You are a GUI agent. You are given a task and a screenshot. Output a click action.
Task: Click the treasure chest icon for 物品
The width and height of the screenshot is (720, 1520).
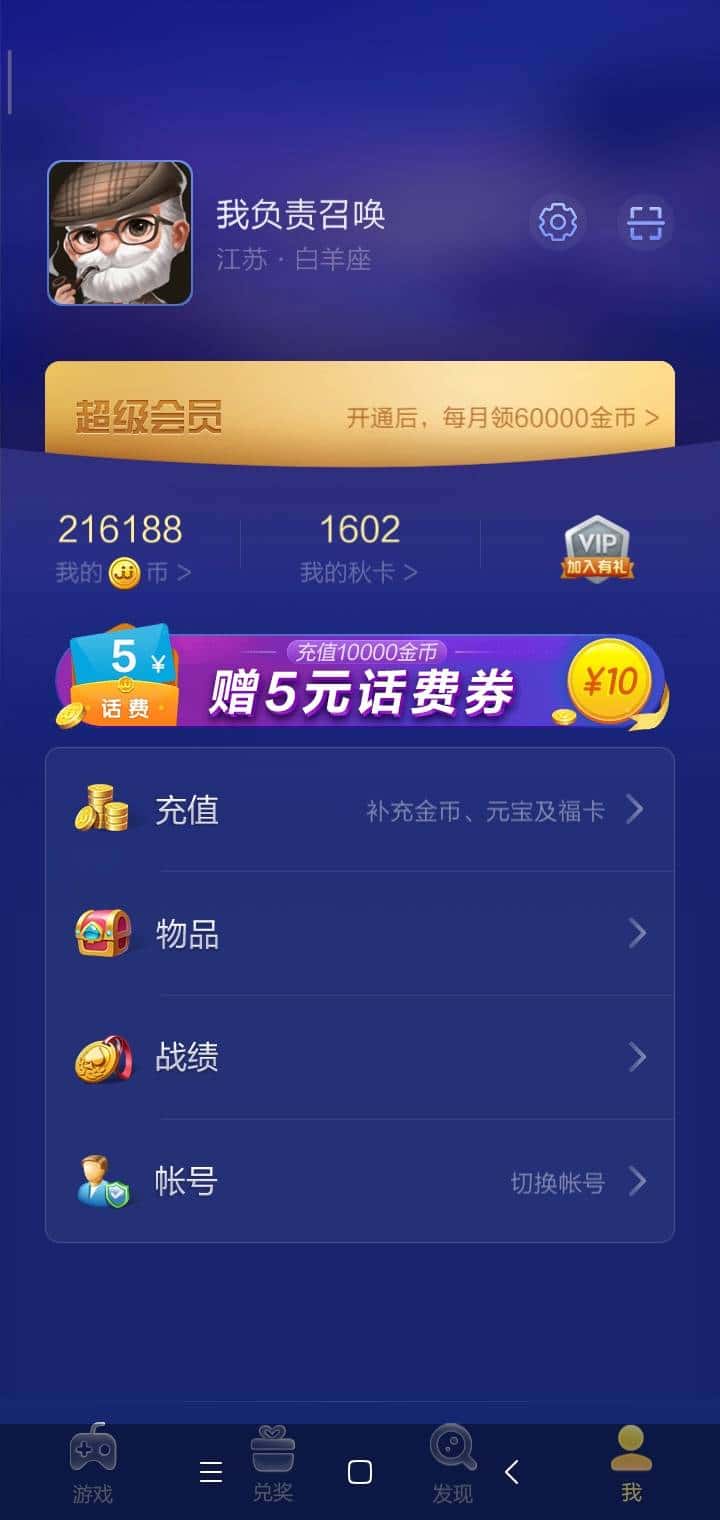click(105, 933)
